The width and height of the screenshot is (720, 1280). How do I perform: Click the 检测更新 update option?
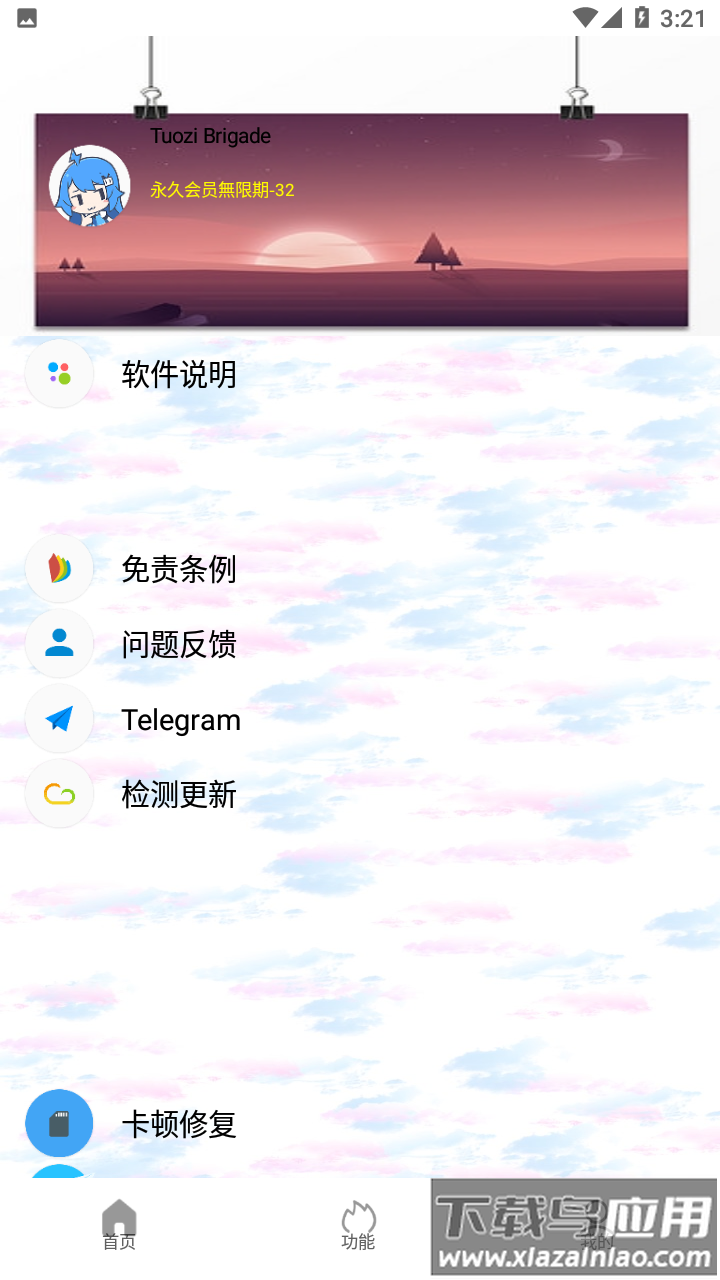click(178, 794)
